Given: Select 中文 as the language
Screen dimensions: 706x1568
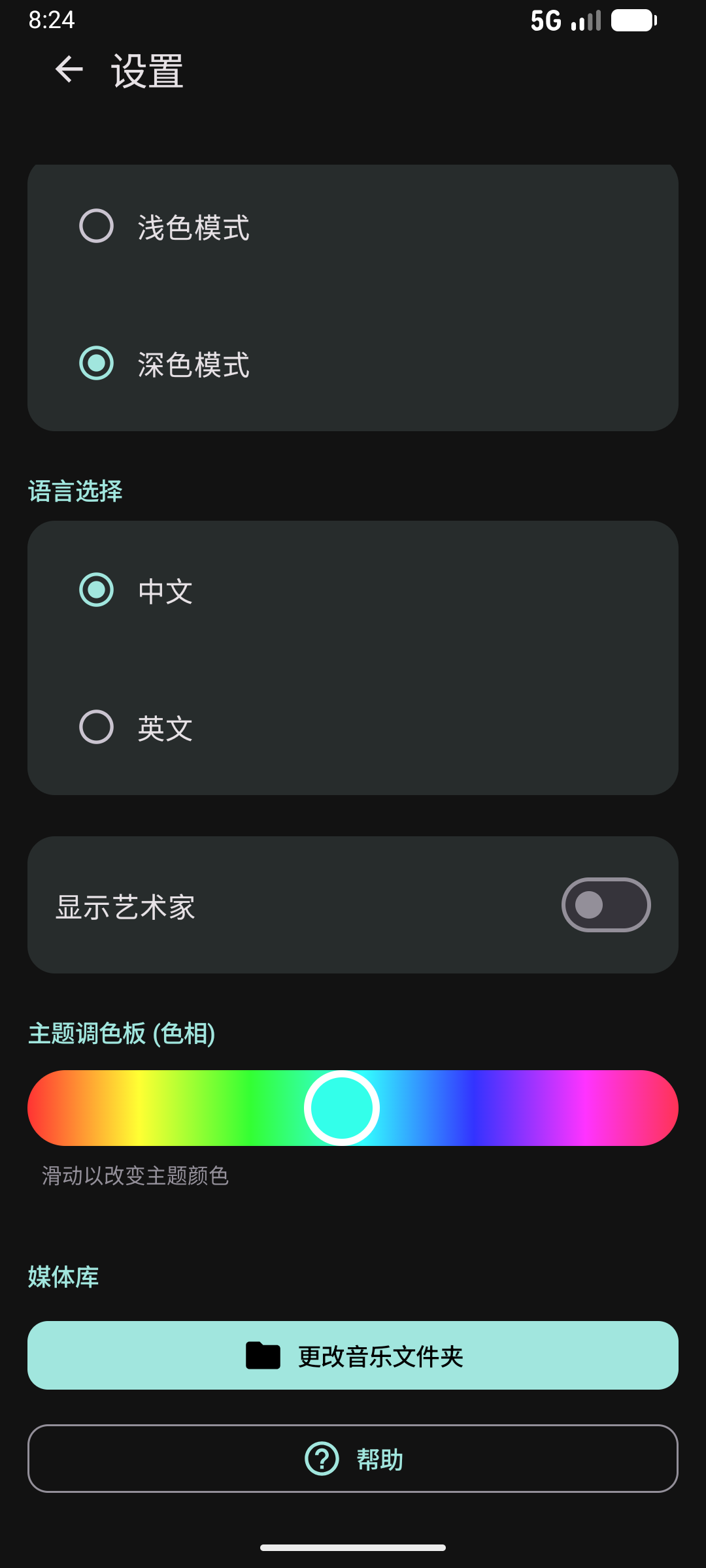Looking at the screenshot, I should pos(97,590).
